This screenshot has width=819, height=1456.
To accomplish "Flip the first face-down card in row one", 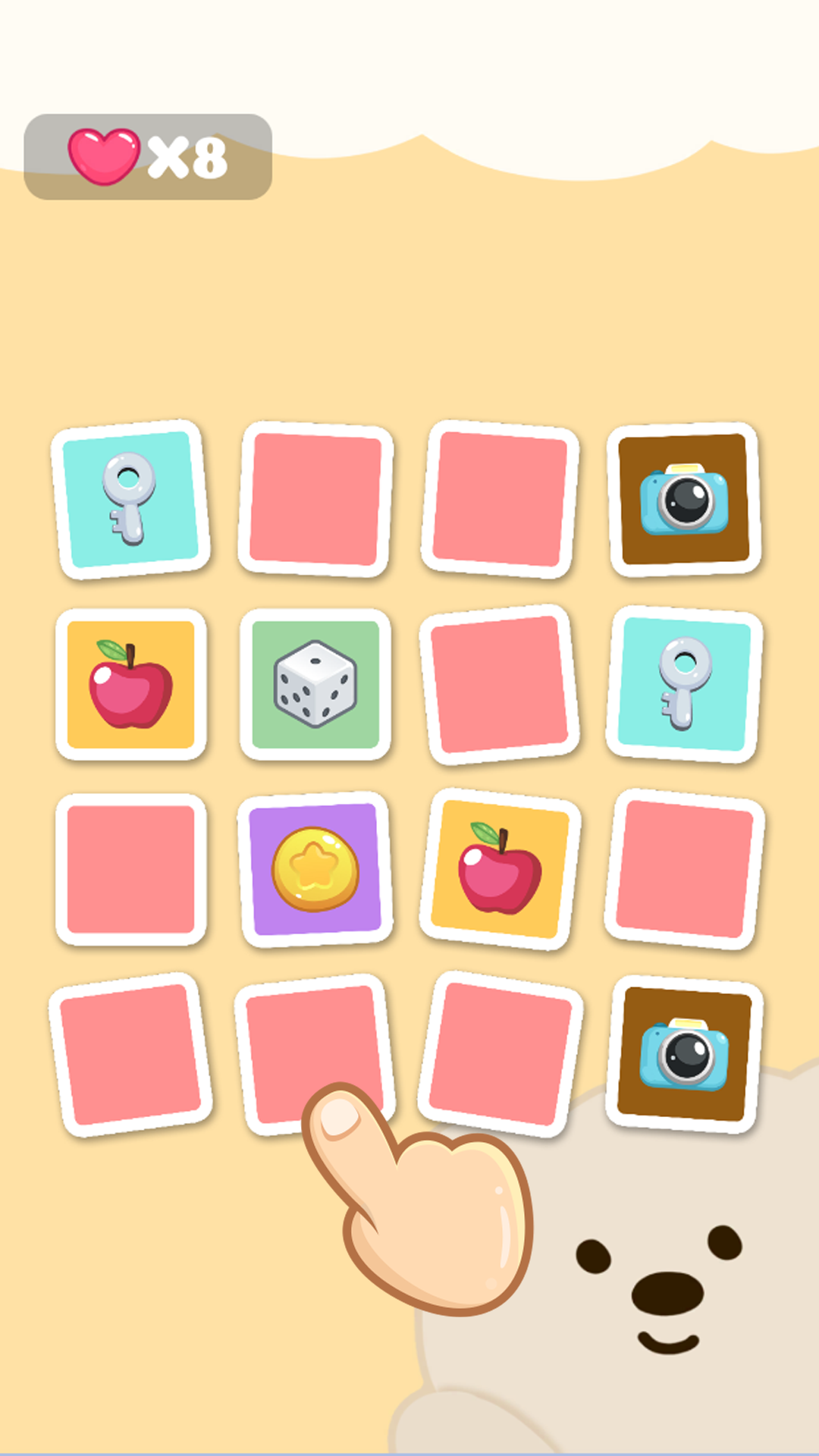I will [316, 500].
